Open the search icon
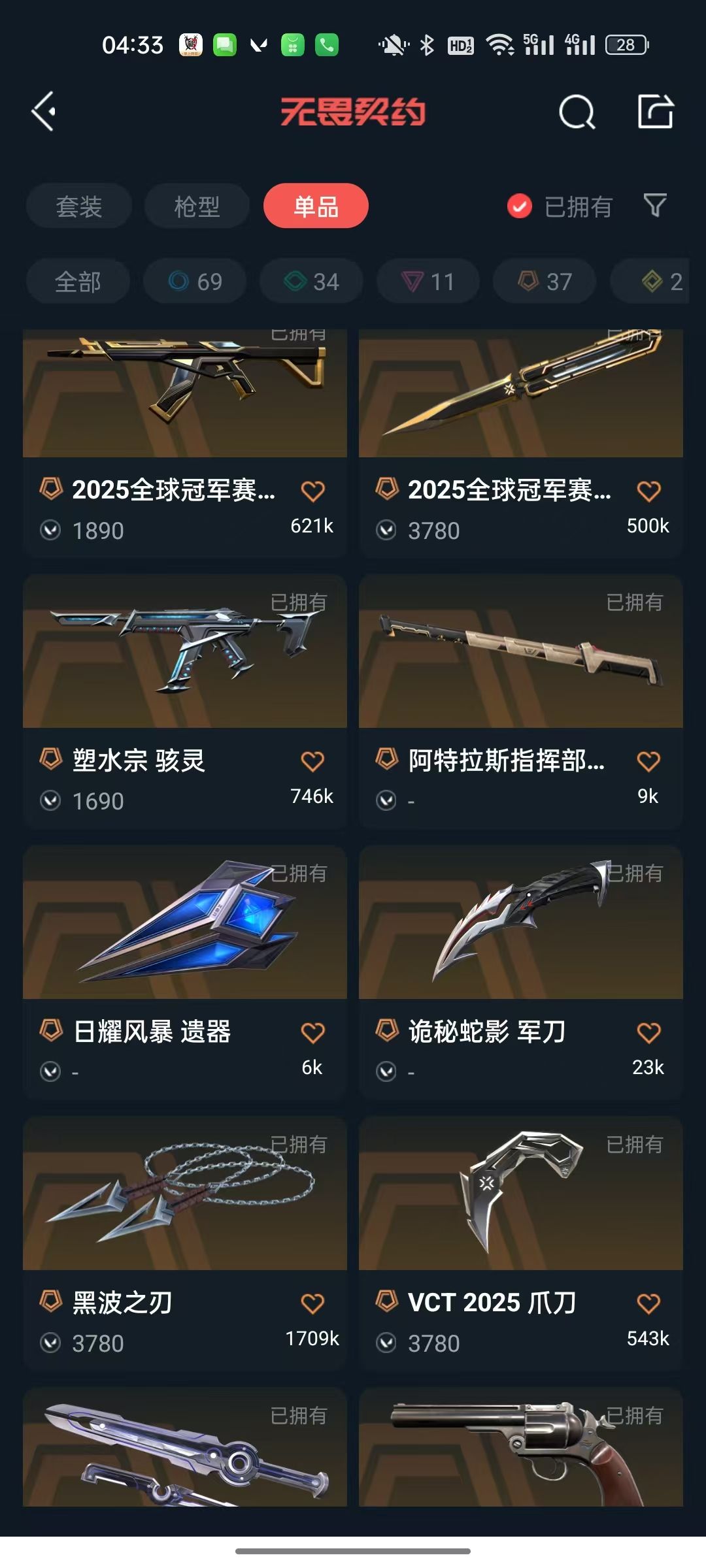 pos(577,112)
